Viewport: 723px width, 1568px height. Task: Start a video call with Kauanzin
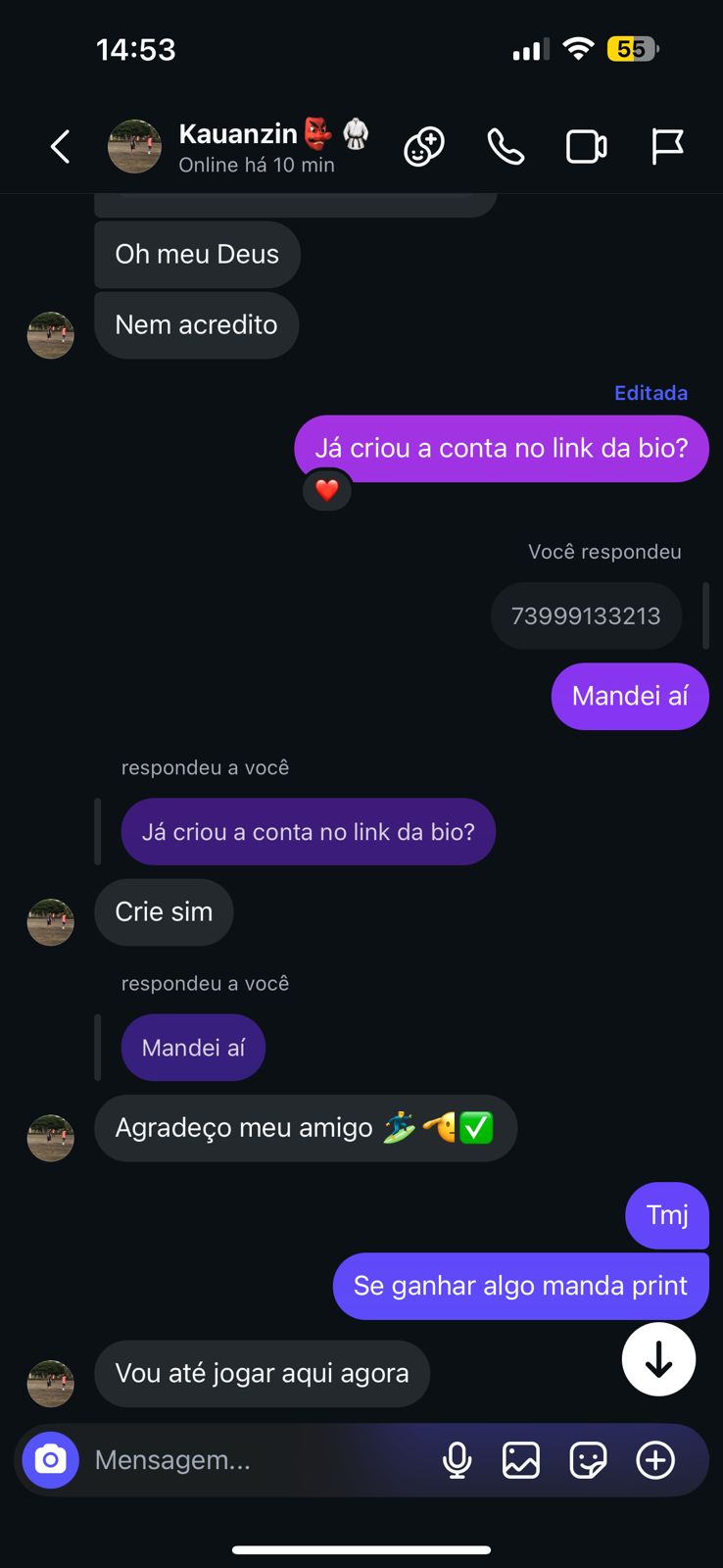tap(586, 147)
